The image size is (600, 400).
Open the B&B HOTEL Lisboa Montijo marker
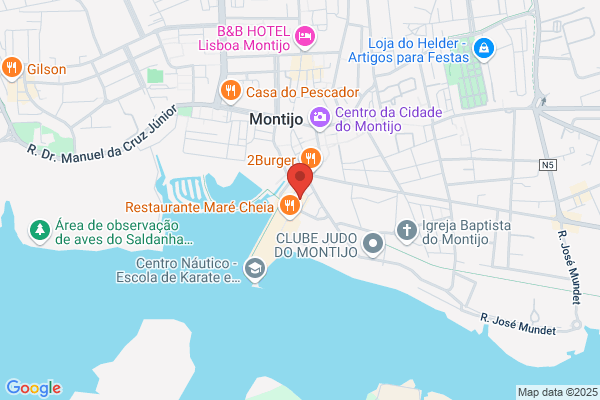point(305,38)
